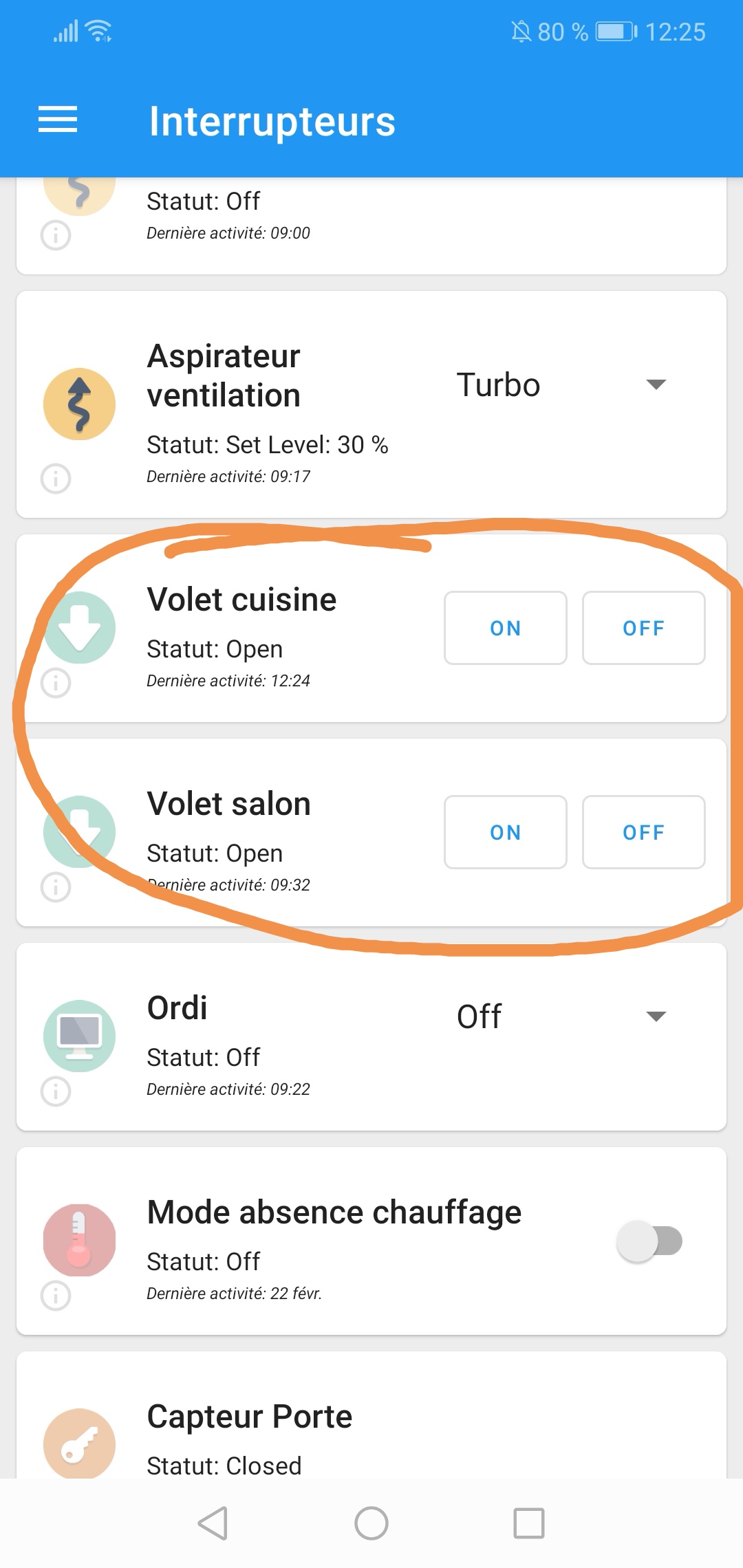This screenshot has width=743, height=1568.
Task: Turn ON the Volet salon shutter
Action: [505, 832]
